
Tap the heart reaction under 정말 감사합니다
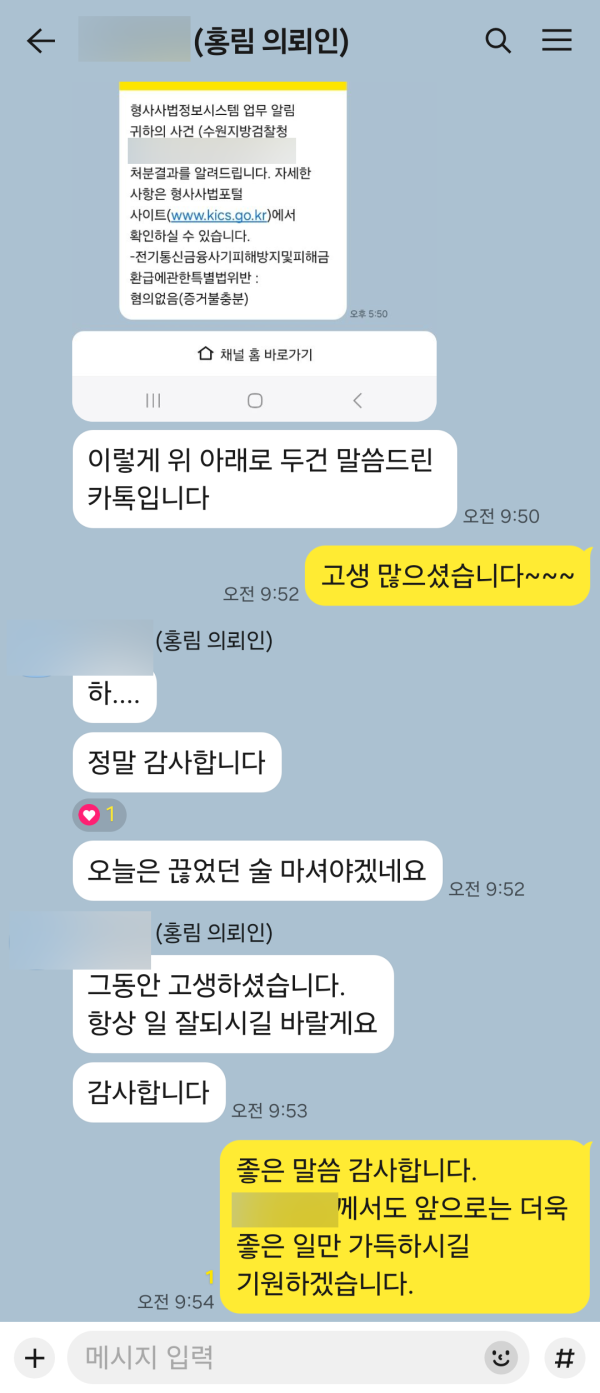pyautogui.click(x=99, y=815)
